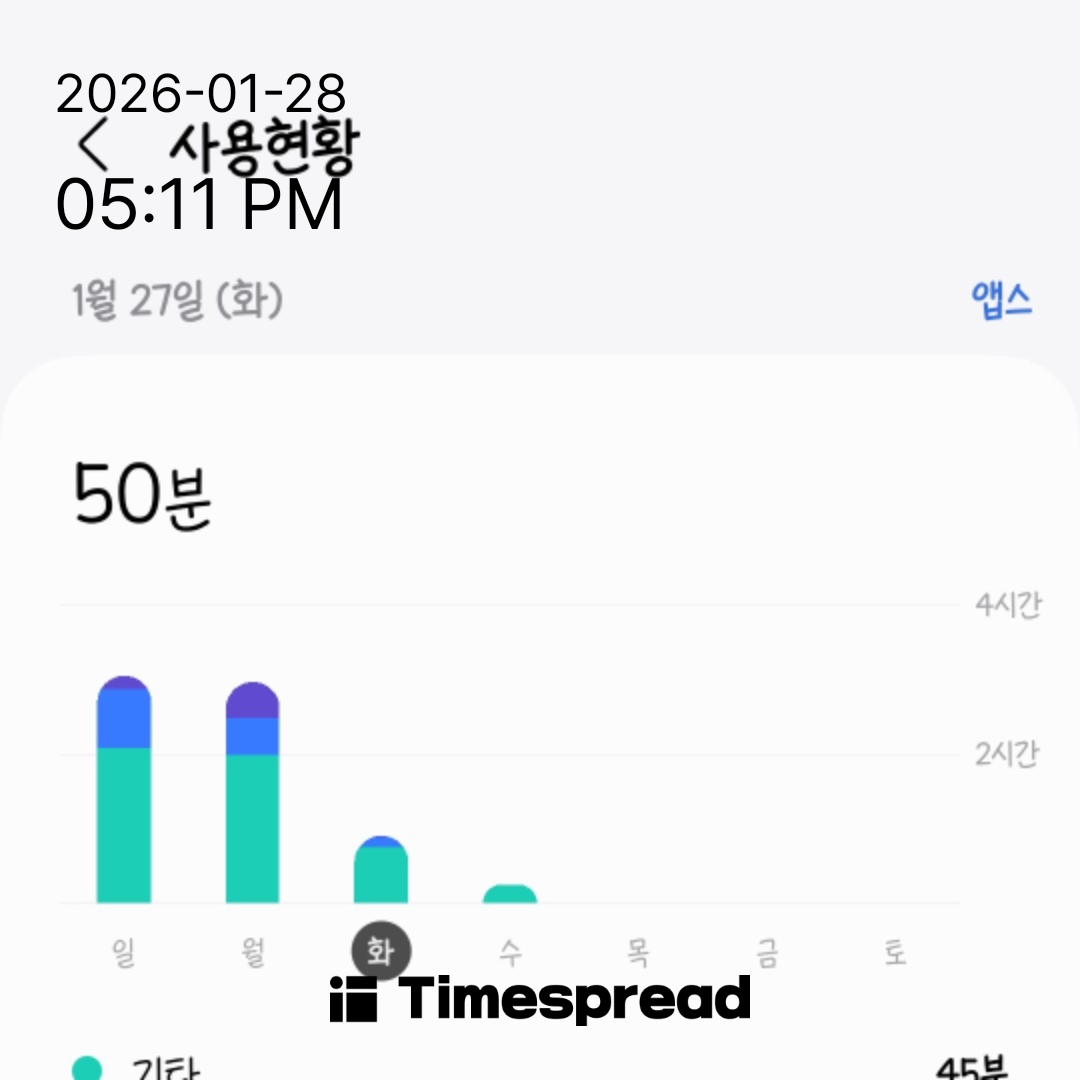The image size is (1080, 1080).
Task: Tap the highlighted 화 day label
Action: [x=381, y=951]
